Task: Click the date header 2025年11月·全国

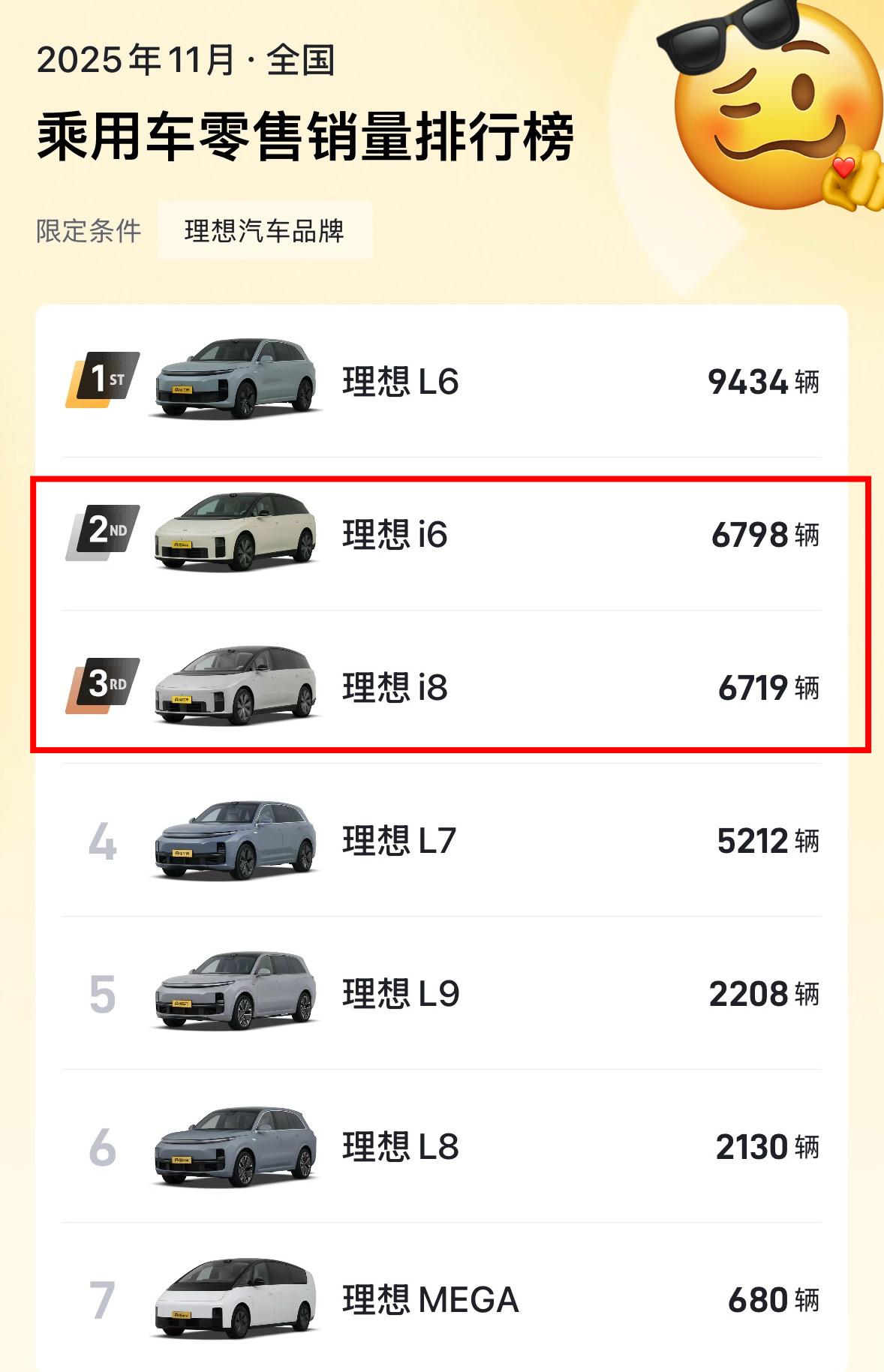Action: (187, 59)
